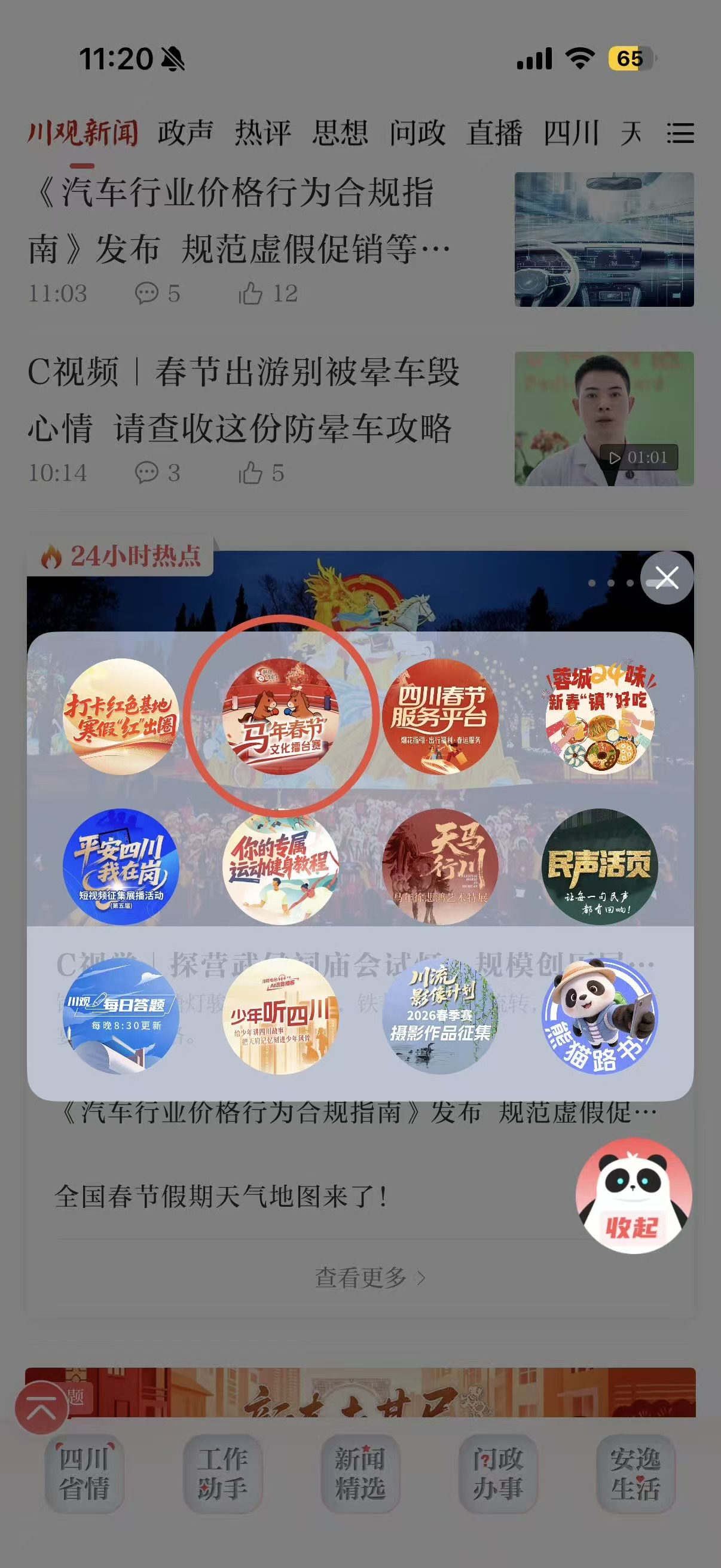This screenshot has height=1568, width=721.
Task: Switch to the 政声 tab
Action: point(185,133)
